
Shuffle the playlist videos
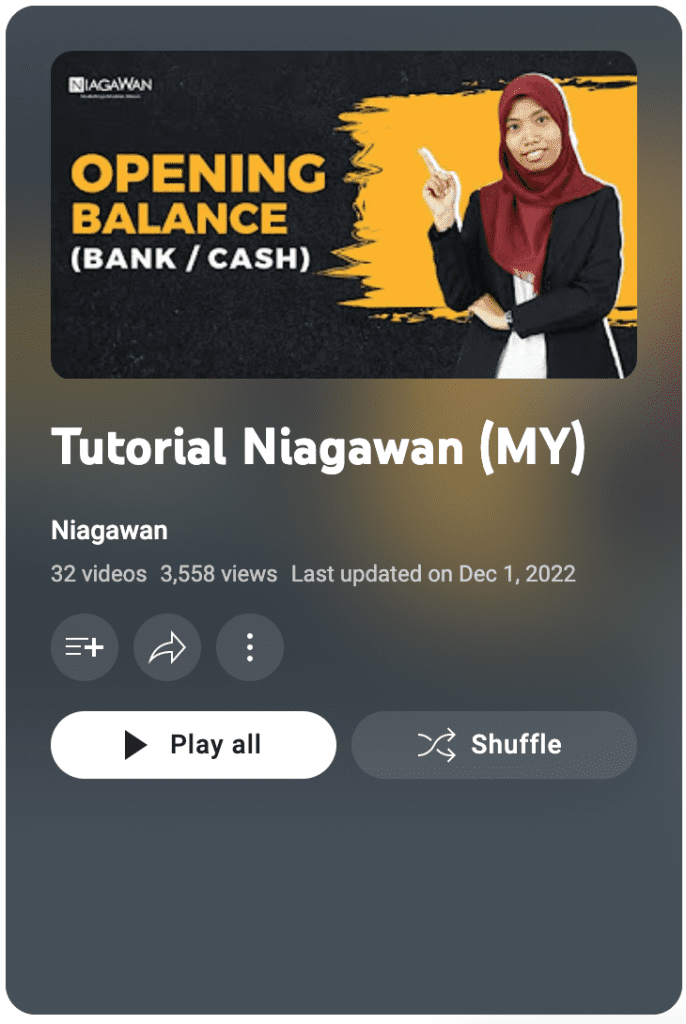click(494, 745)
